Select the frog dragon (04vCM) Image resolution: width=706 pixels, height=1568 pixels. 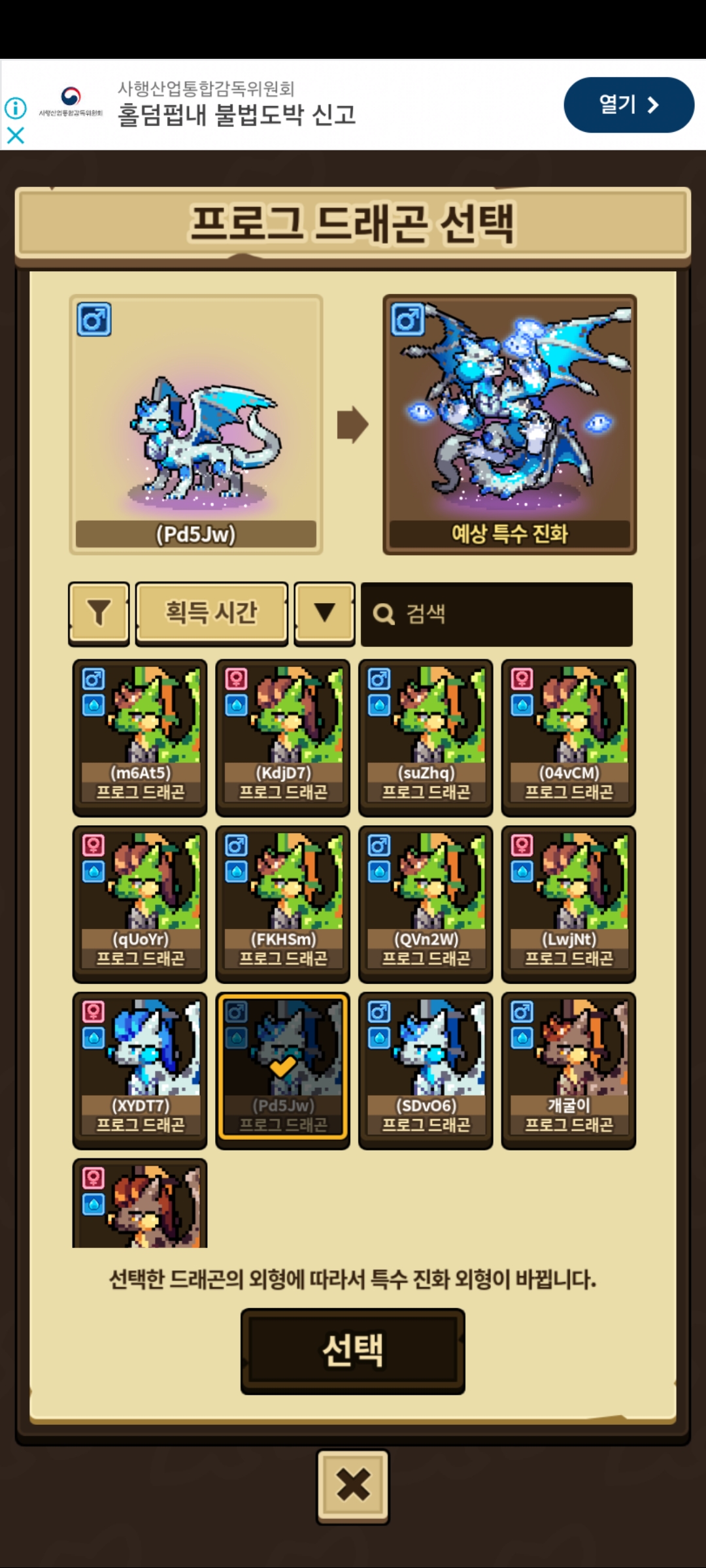point(568,737)
